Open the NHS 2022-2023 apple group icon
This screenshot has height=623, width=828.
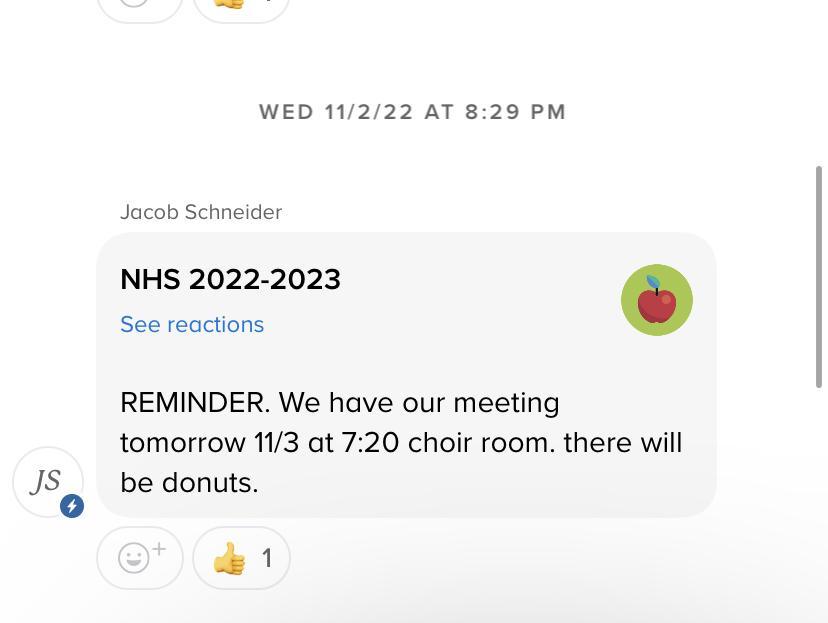click(x=656, y=300)
